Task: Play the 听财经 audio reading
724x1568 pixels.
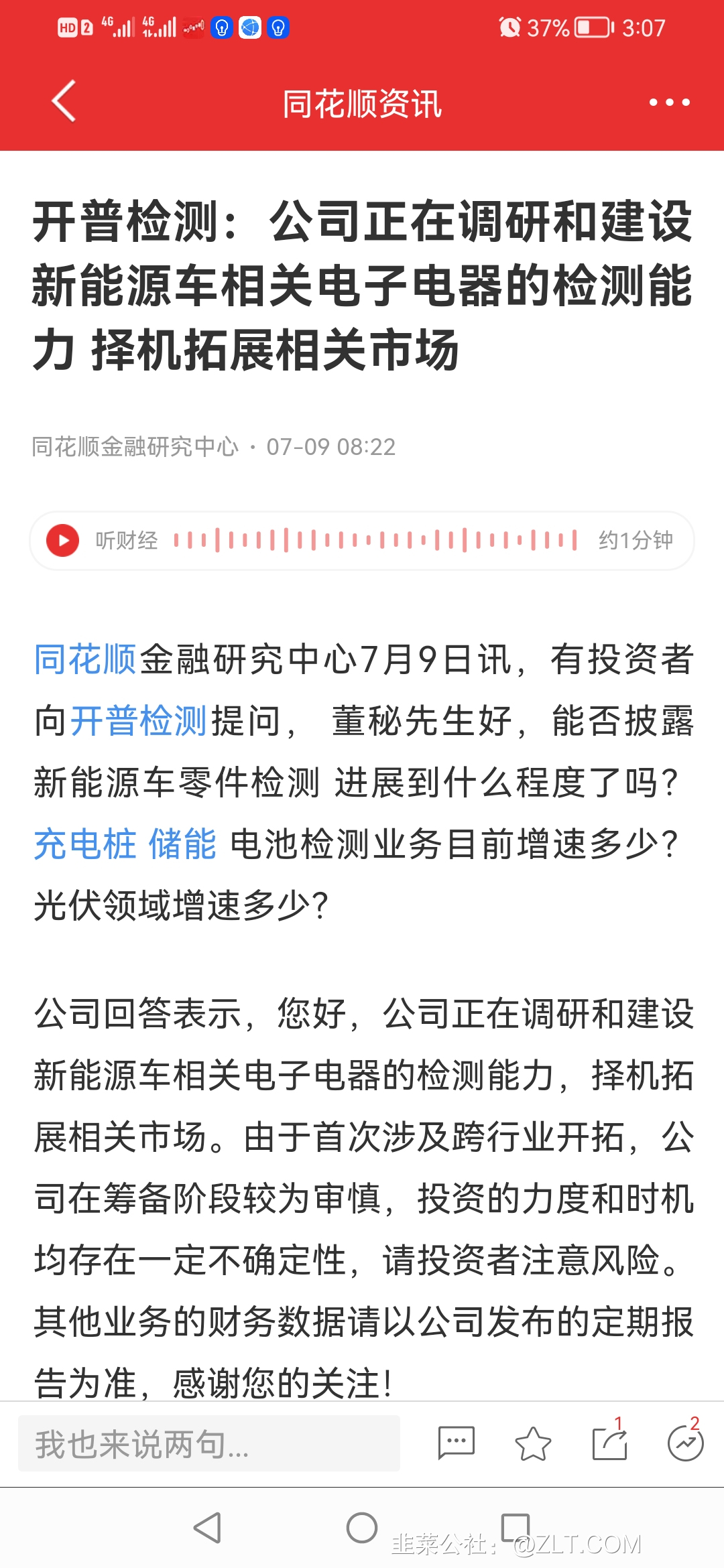Action: click(63, 540)
